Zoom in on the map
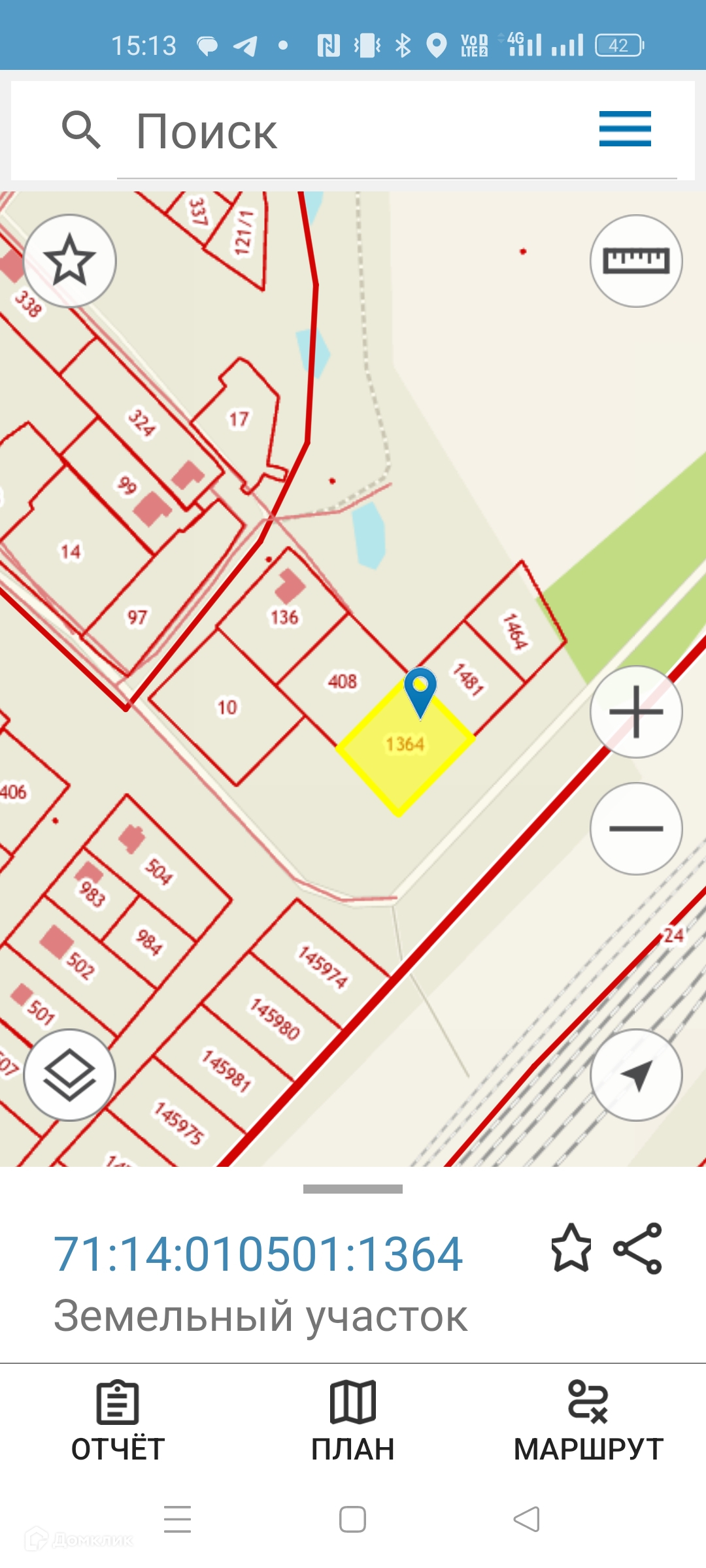Screen dimensions: 706x1568 tap(636, 711)
